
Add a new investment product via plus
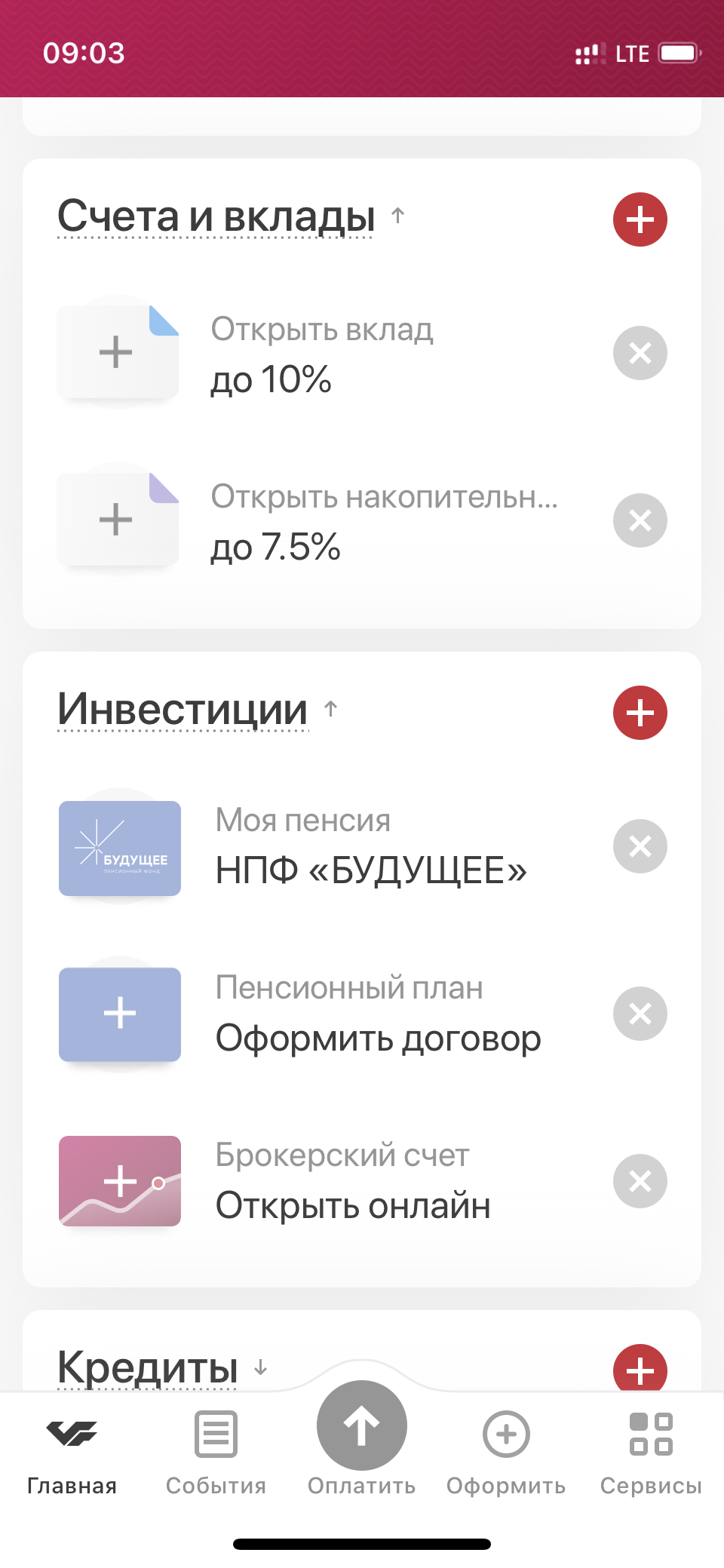tap(640, 713)
